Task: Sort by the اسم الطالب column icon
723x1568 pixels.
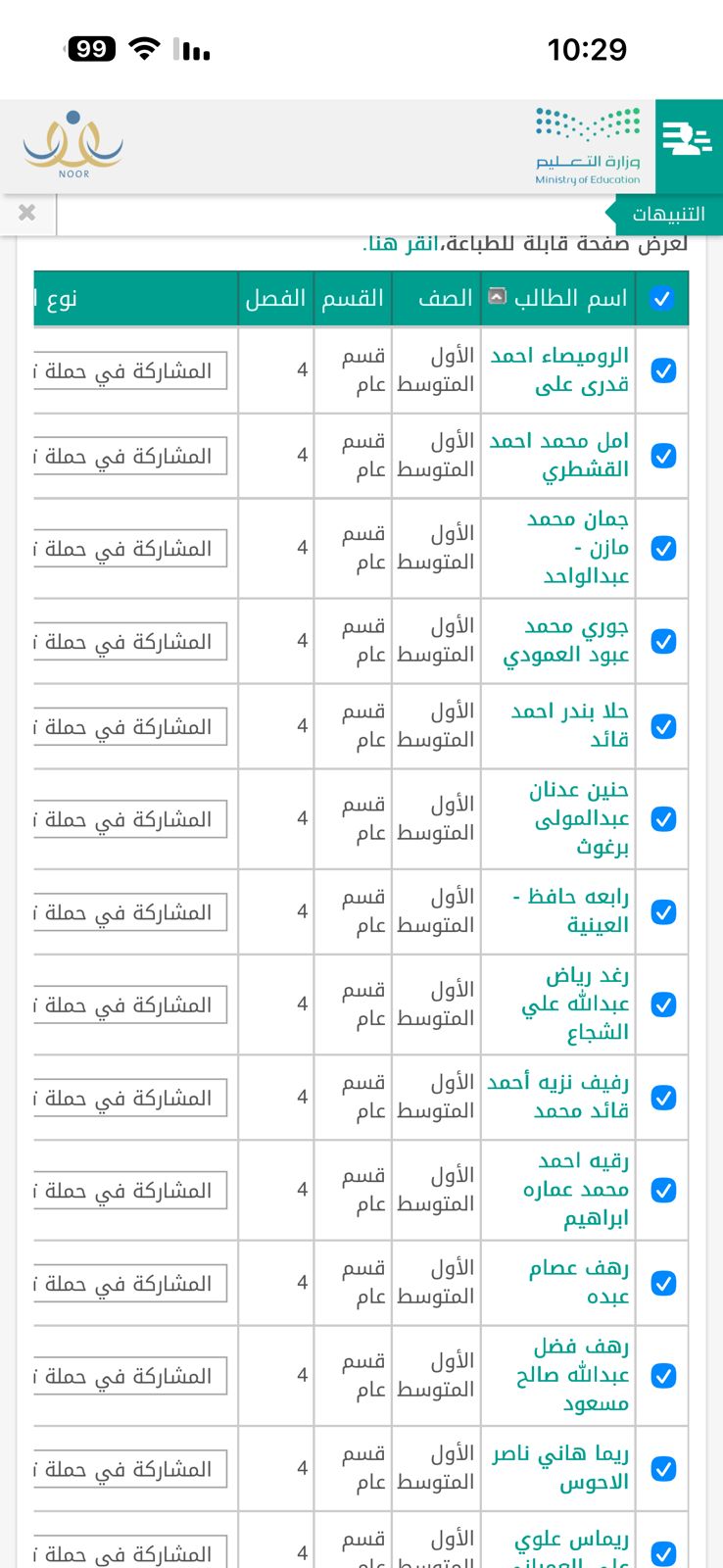Action: [x=498, y=296]
